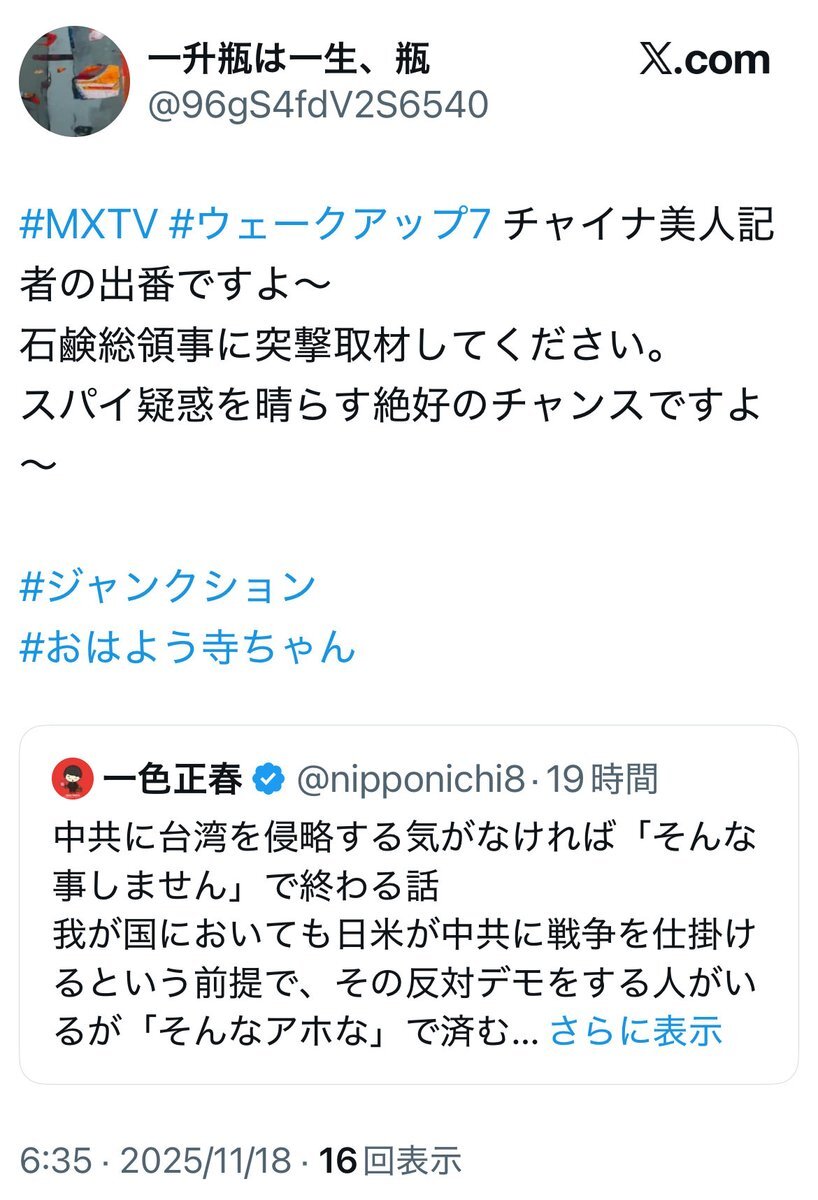Viewport: 818px width, 1200px height.
Task: Open the #MXTV hashtag
Action: click(x=89, y=226)
